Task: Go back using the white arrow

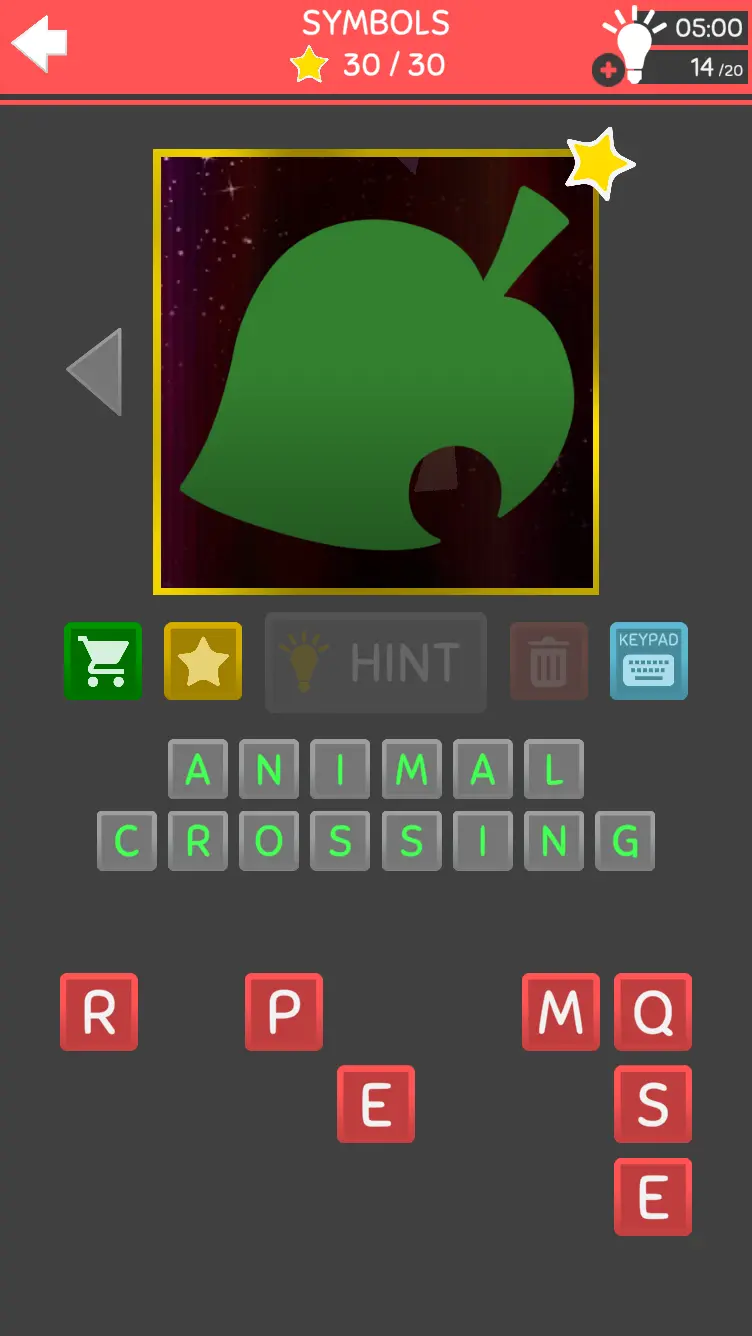Action: pos(40,44)
